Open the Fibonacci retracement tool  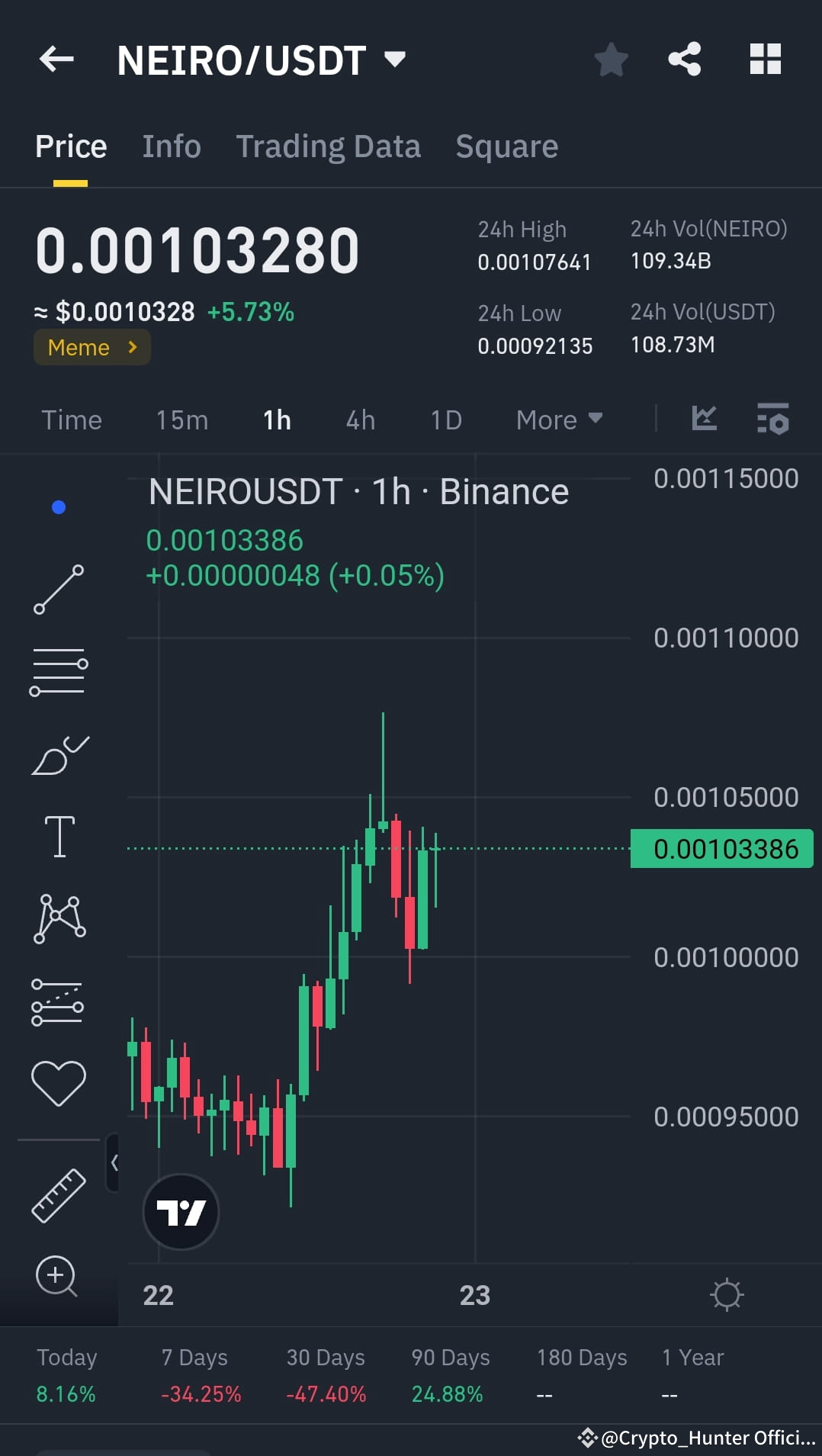tap(59, 671)
